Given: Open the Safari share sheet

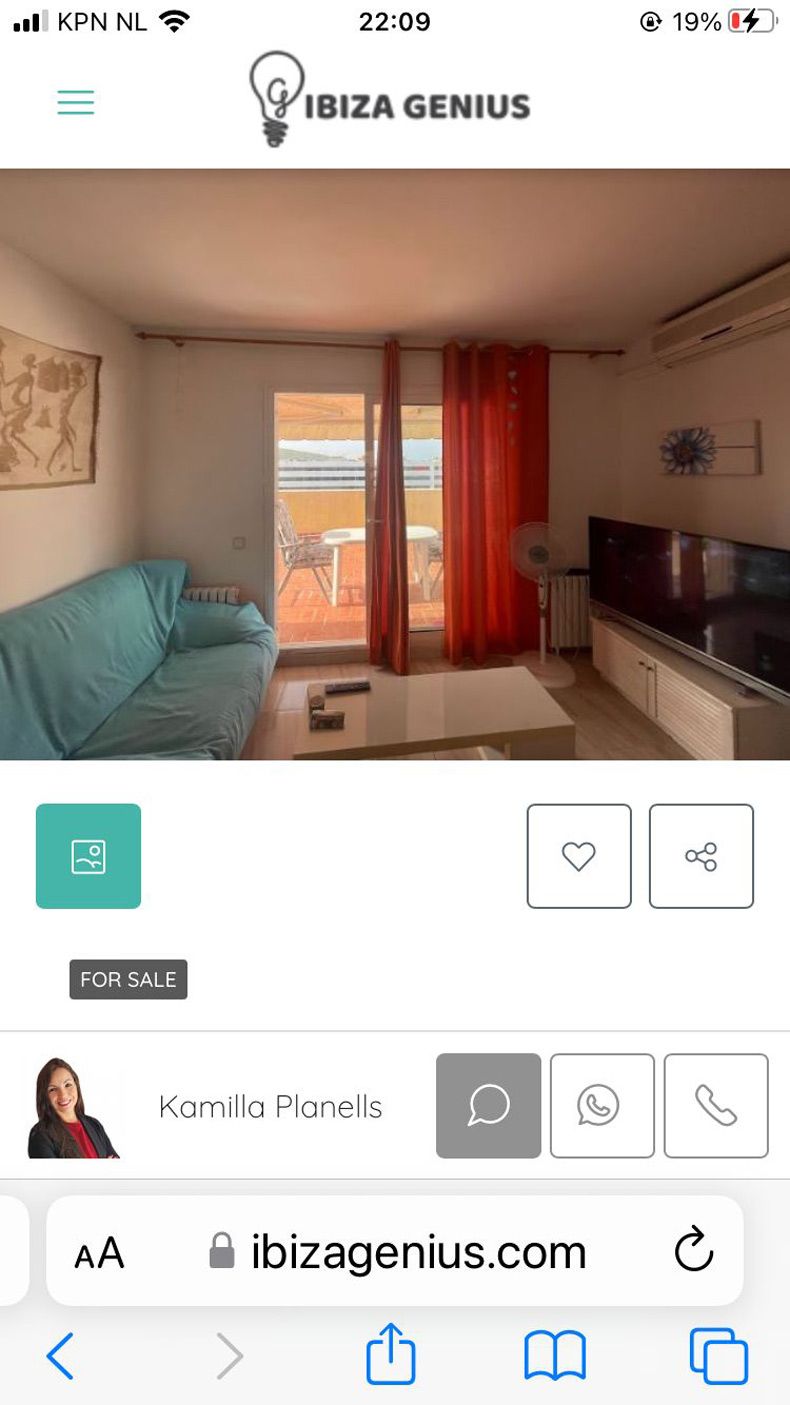Looking at the screenshot, I should tap(390, 1354).
